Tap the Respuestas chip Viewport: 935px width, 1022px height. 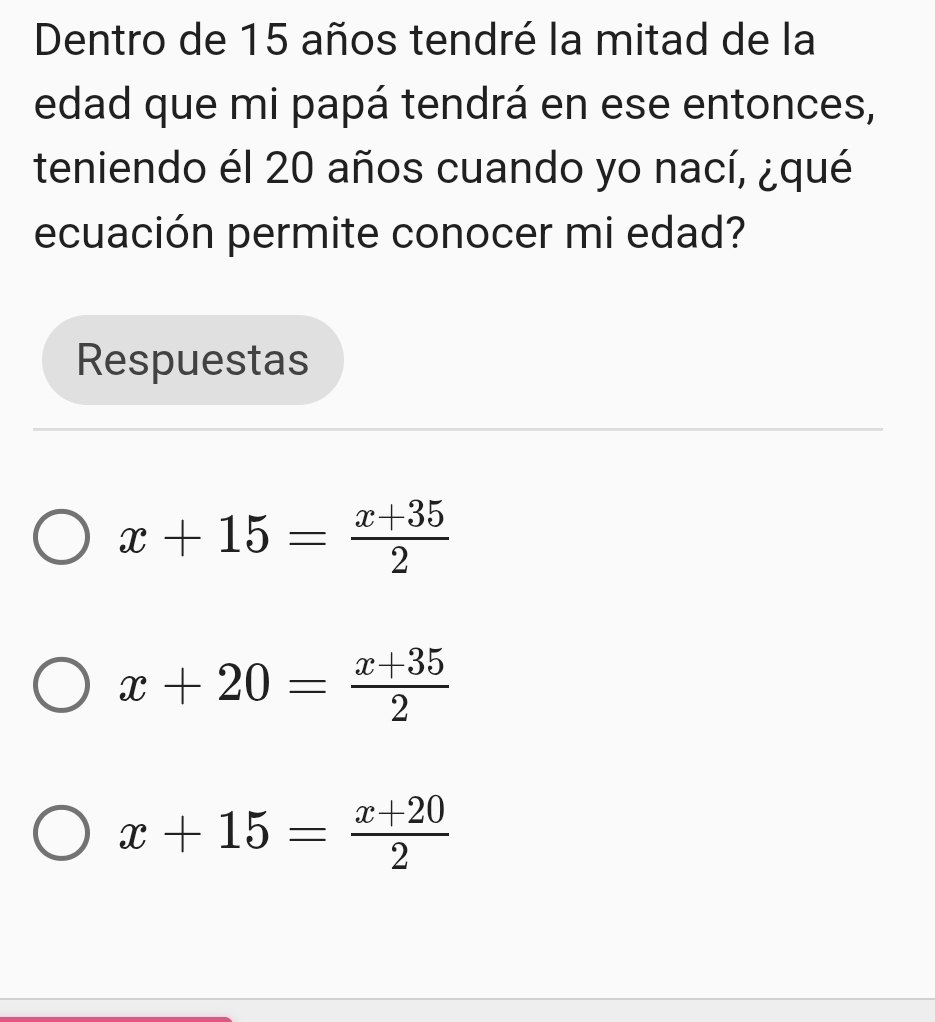click(x=192, y=360)
